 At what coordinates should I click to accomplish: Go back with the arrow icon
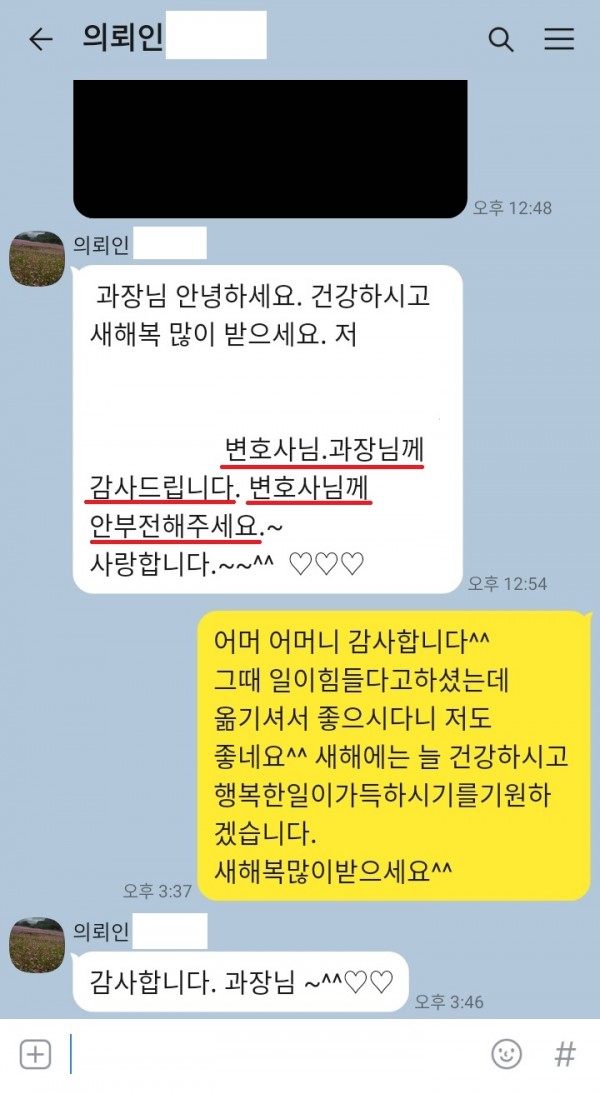[x=40, y=40]
